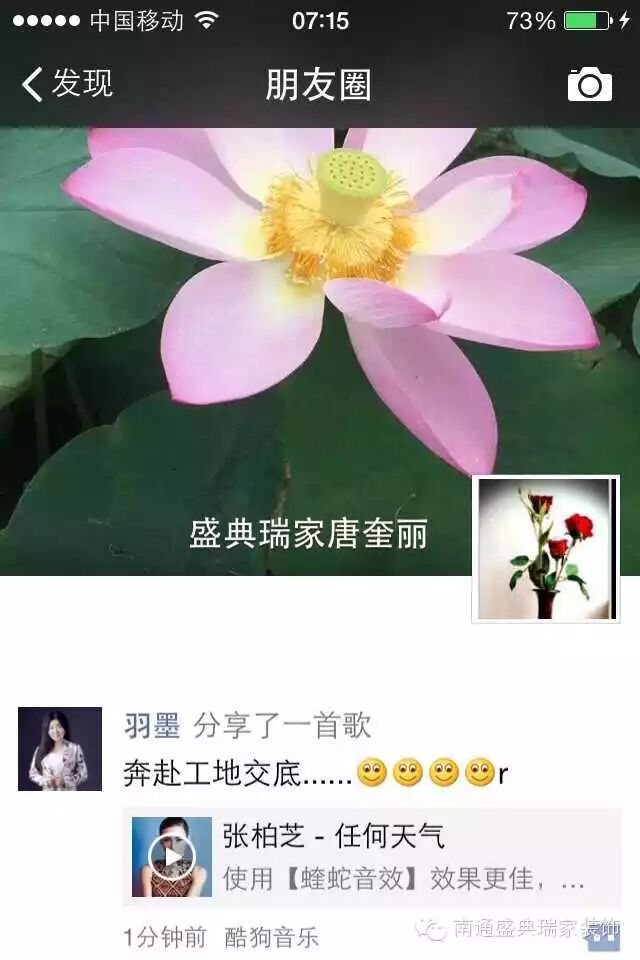640x960 pixels.
Task: Open the comment button on 羽墨's post
Action: pos(604,937)
